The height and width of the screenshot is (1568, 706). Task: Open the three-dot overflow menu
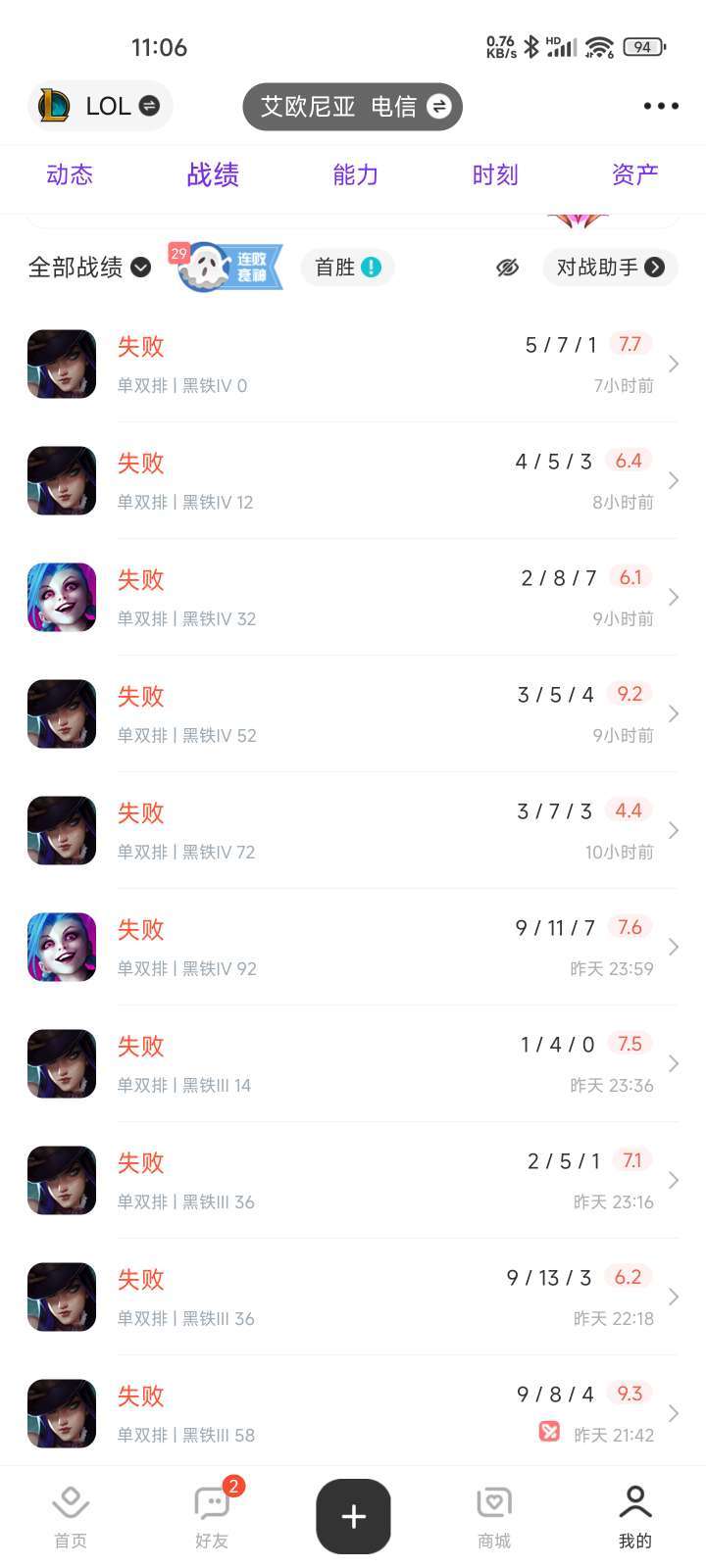pos(661,106)
